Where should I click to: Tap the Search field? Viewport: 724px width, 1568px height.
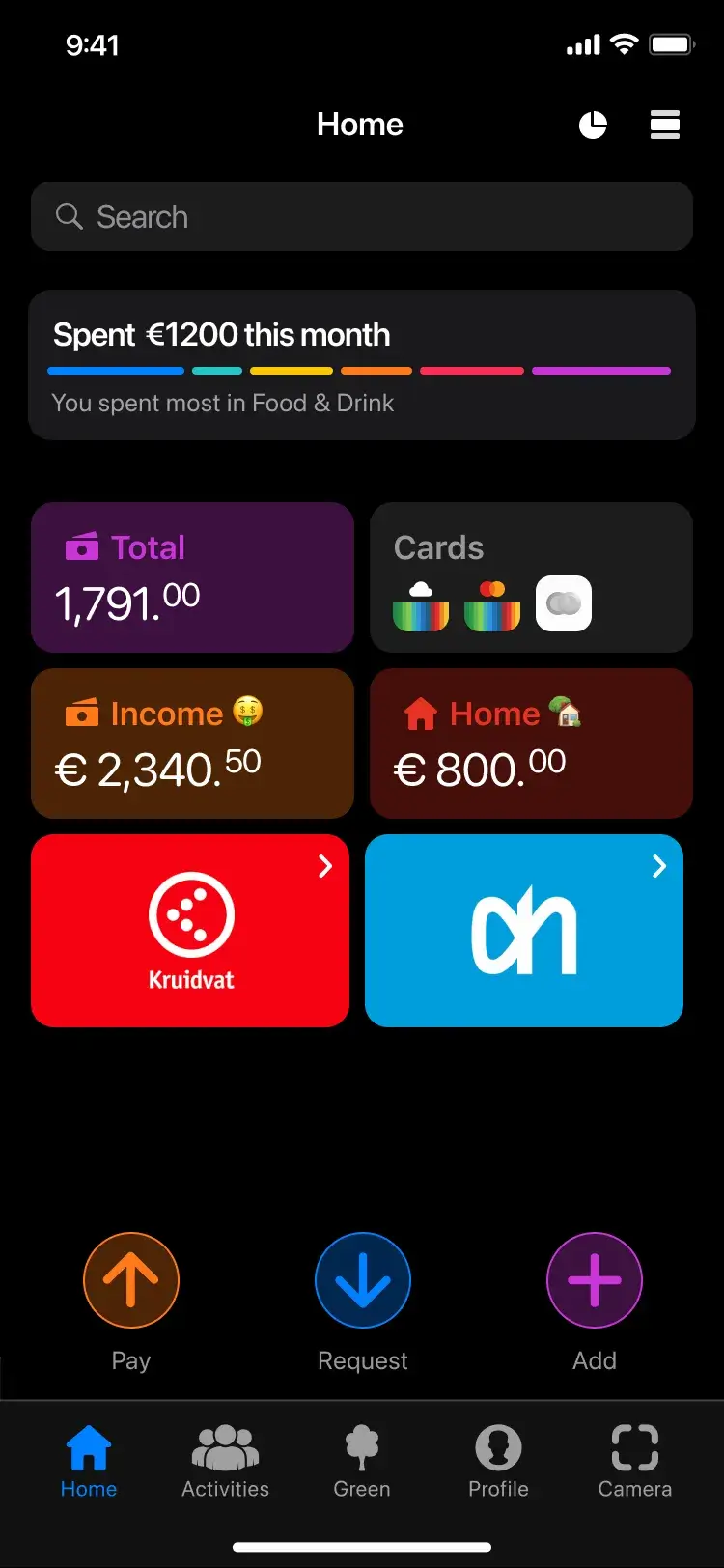pos(362,216)
